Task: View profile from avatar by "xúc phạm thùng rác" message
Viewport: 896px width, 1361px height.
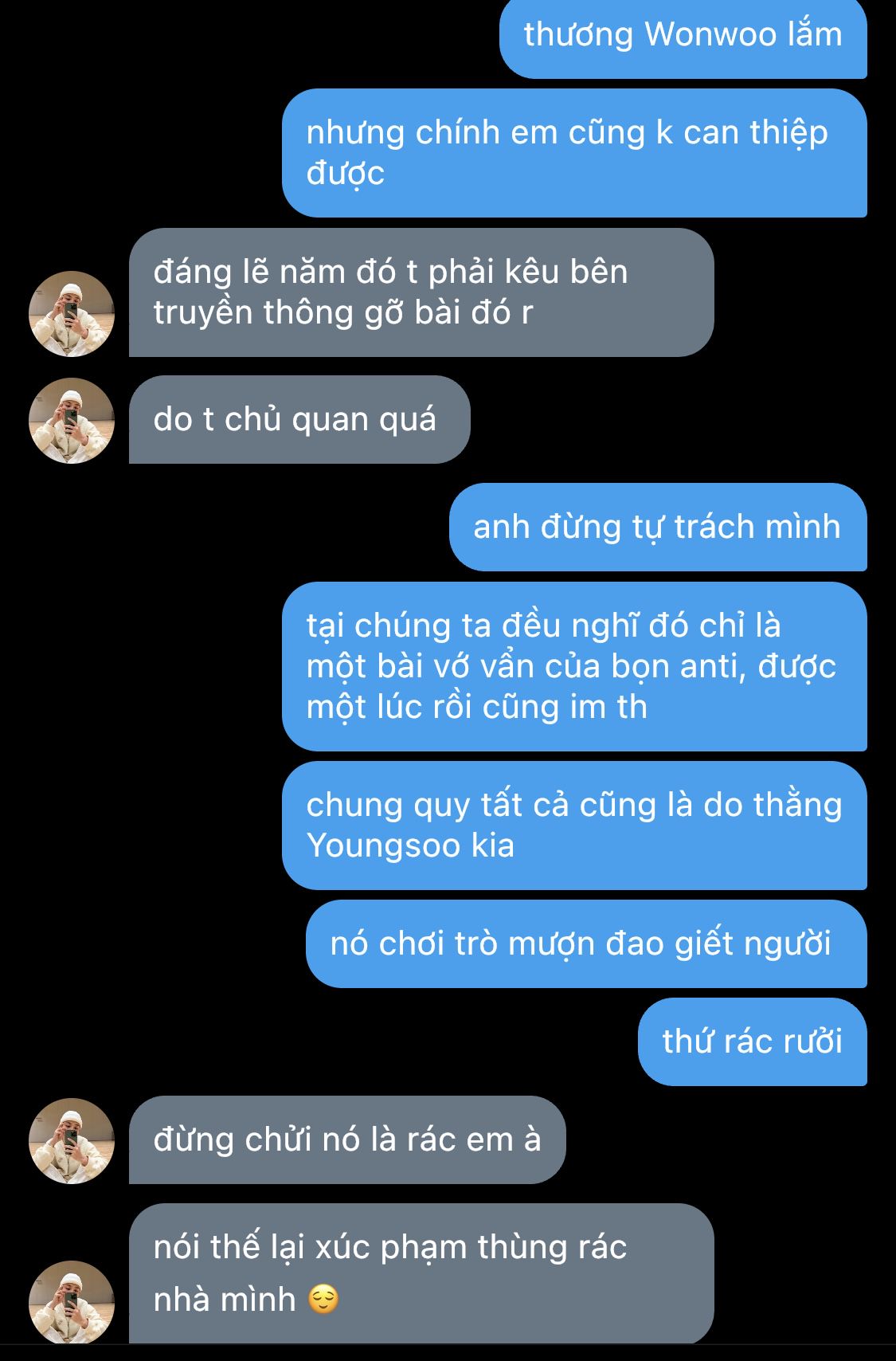Action: tap(72, 1302)
